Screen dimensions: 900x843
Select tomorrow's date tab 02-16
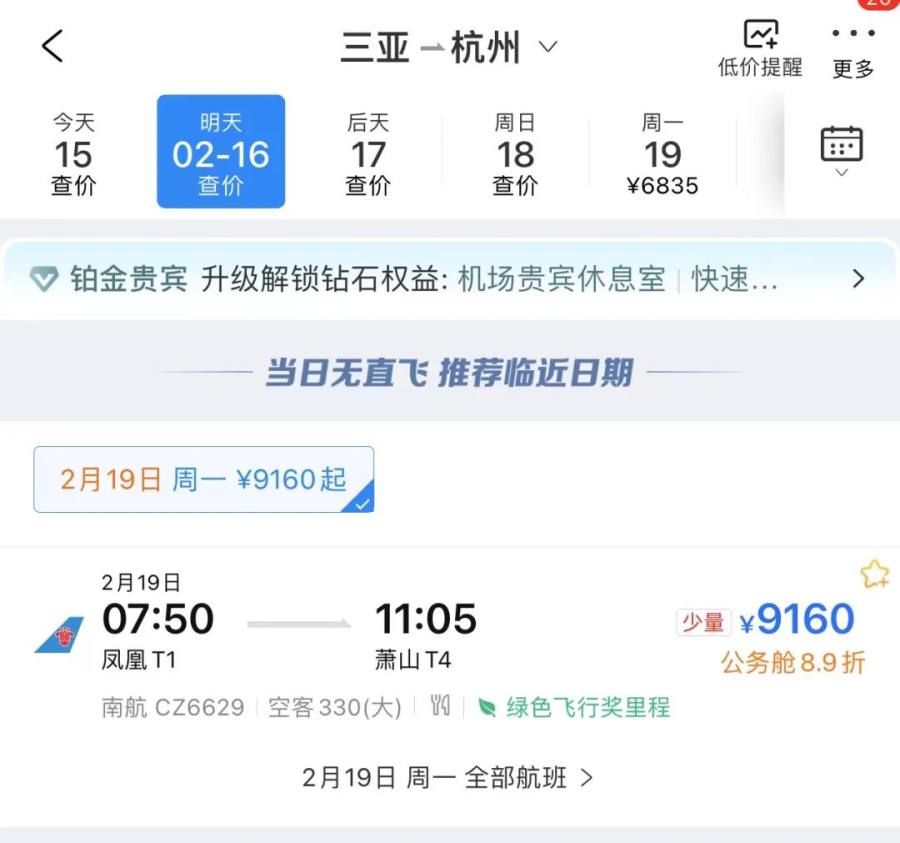click(x=221, y=152)
